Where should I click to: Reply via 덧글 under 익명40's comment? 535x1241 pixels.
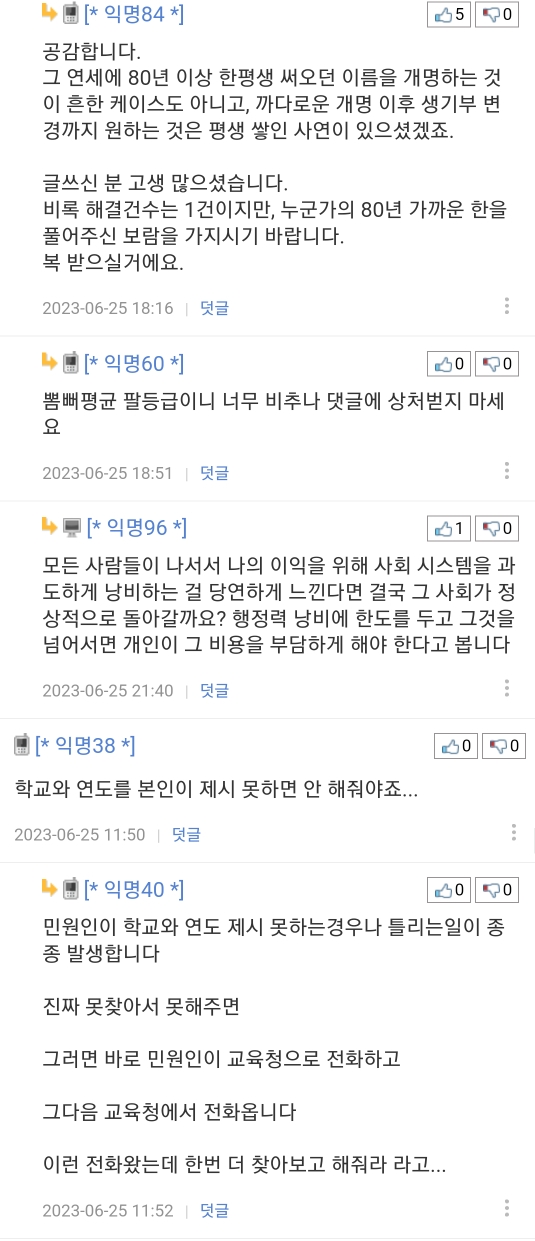(x=214, y=1210)
